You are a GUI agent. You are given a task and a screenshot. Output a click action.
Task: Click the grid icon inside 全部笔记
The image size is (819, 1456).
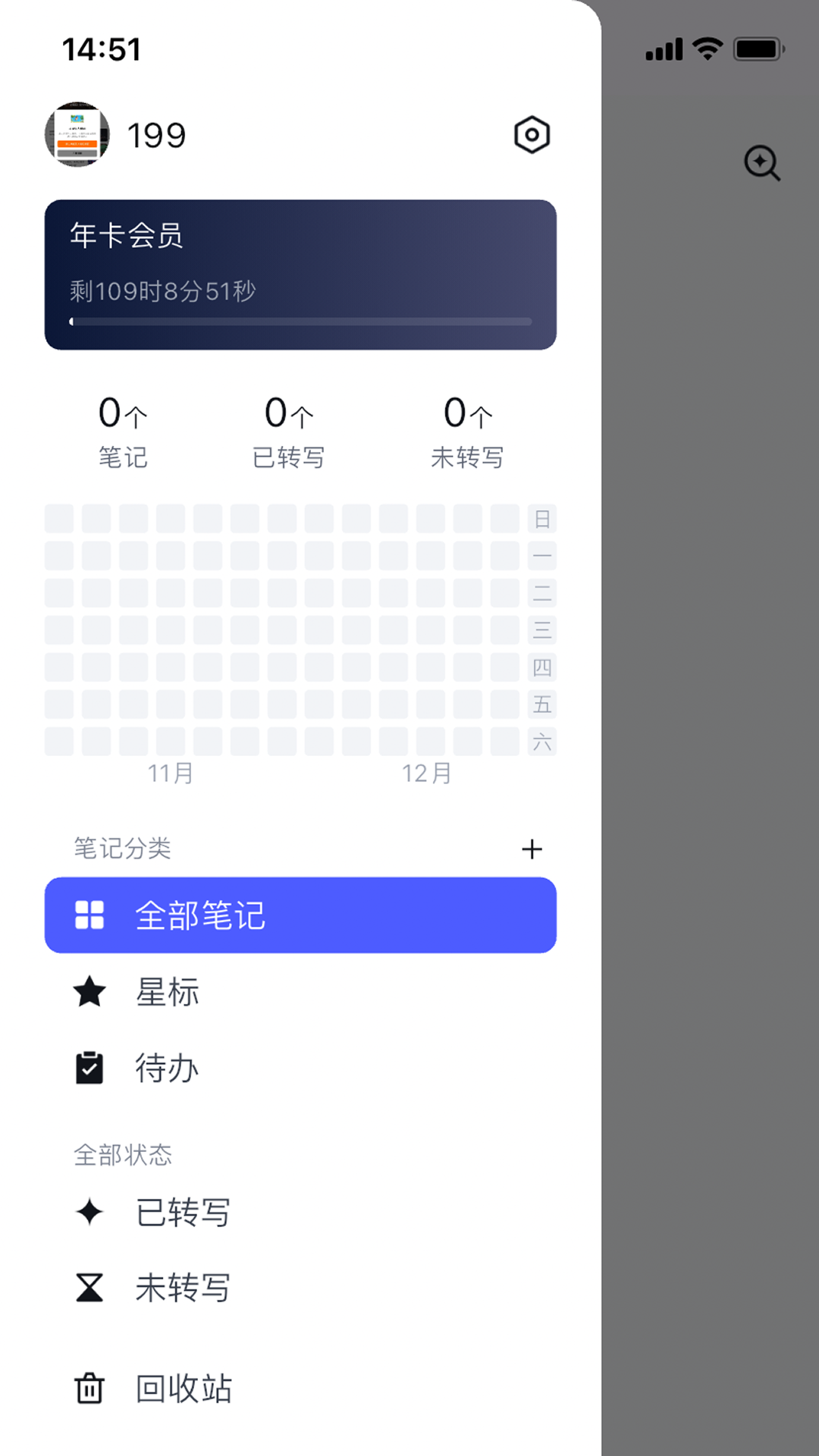pyautogui.click(x=90, y=915)
